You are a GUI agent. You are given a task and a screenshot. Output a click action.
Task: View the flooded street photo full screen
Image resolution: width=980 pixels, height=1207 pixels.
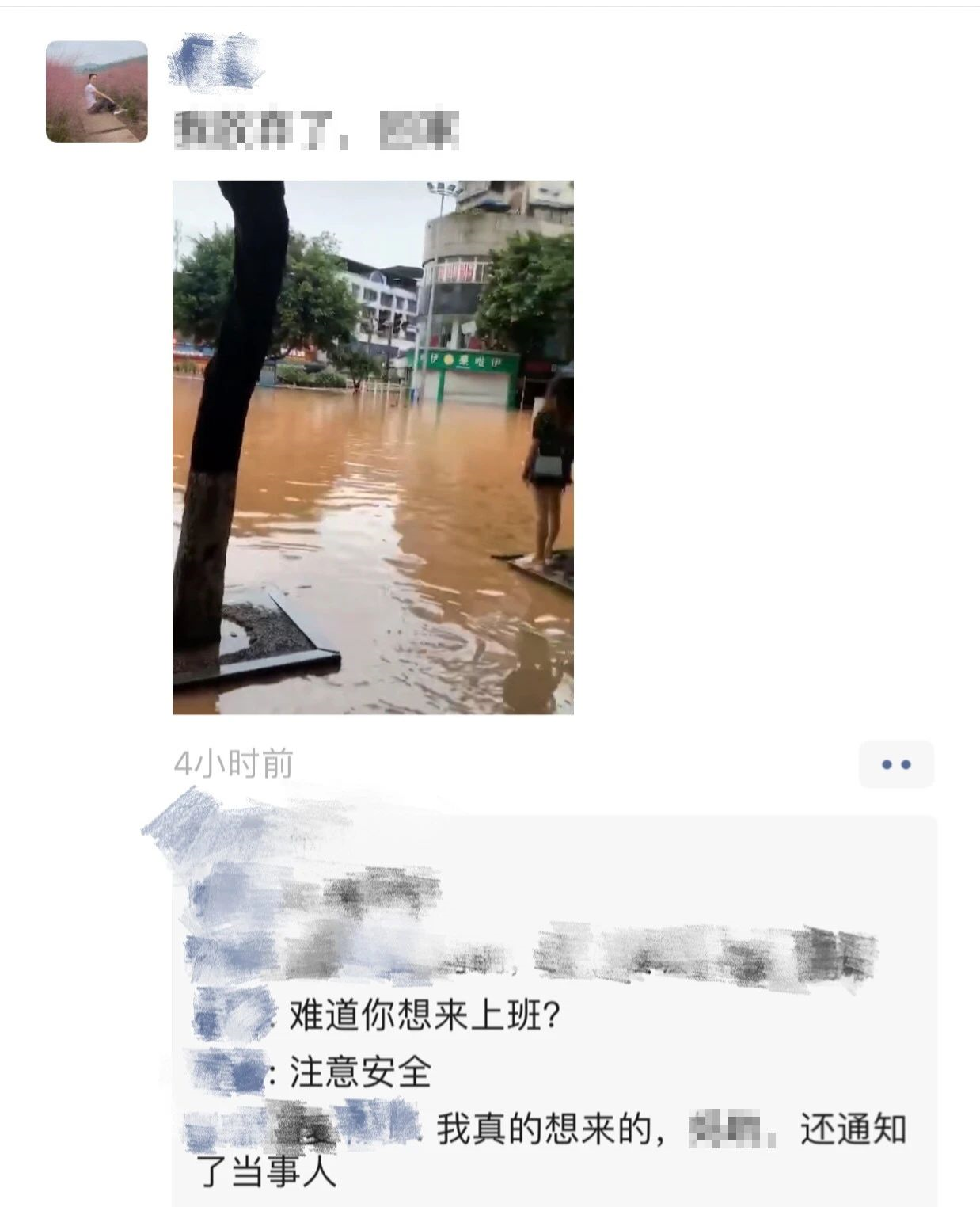pyautogui.click(x=373, y=447)
